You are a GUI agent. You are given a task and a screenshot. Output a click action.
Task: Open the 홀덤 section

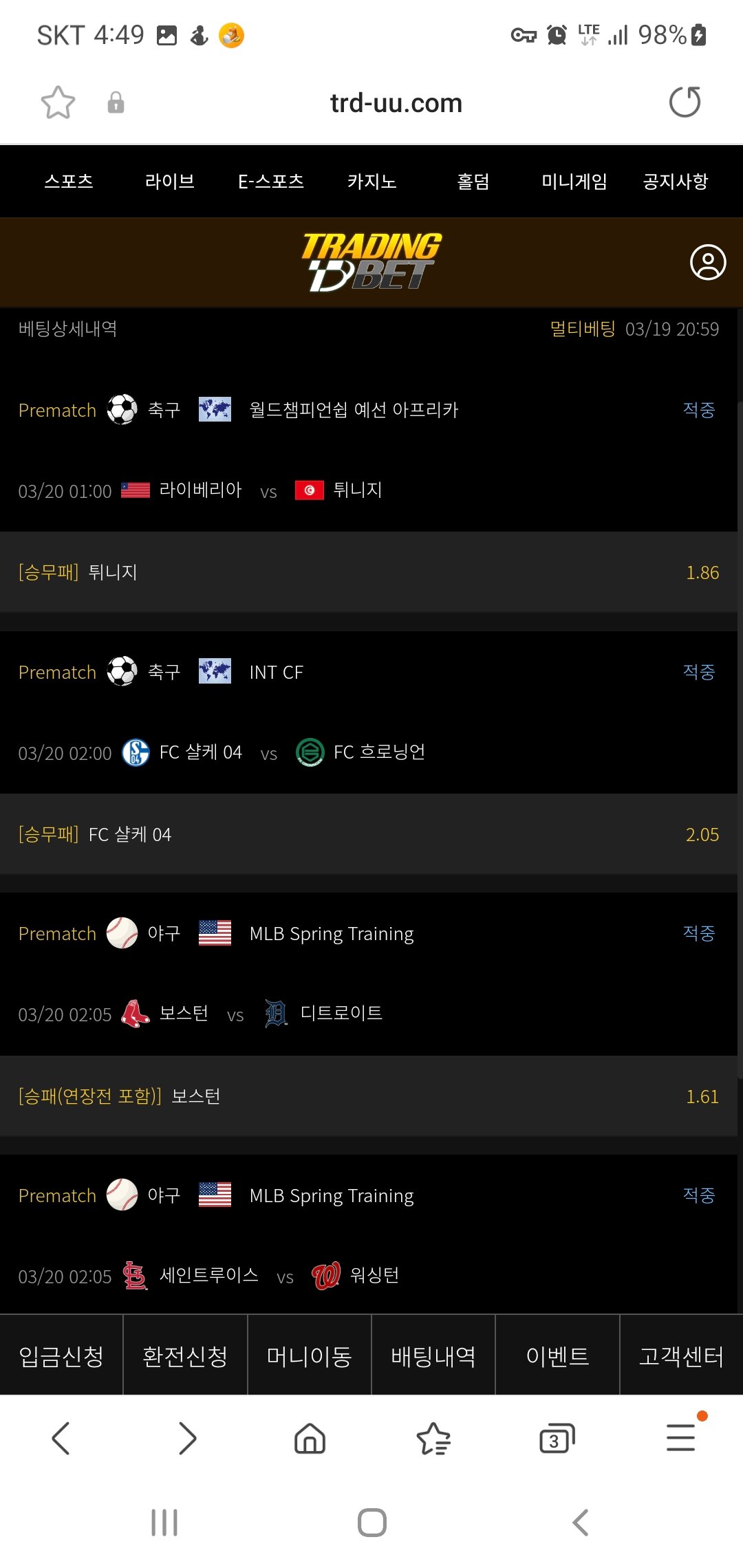click(473, 182)
